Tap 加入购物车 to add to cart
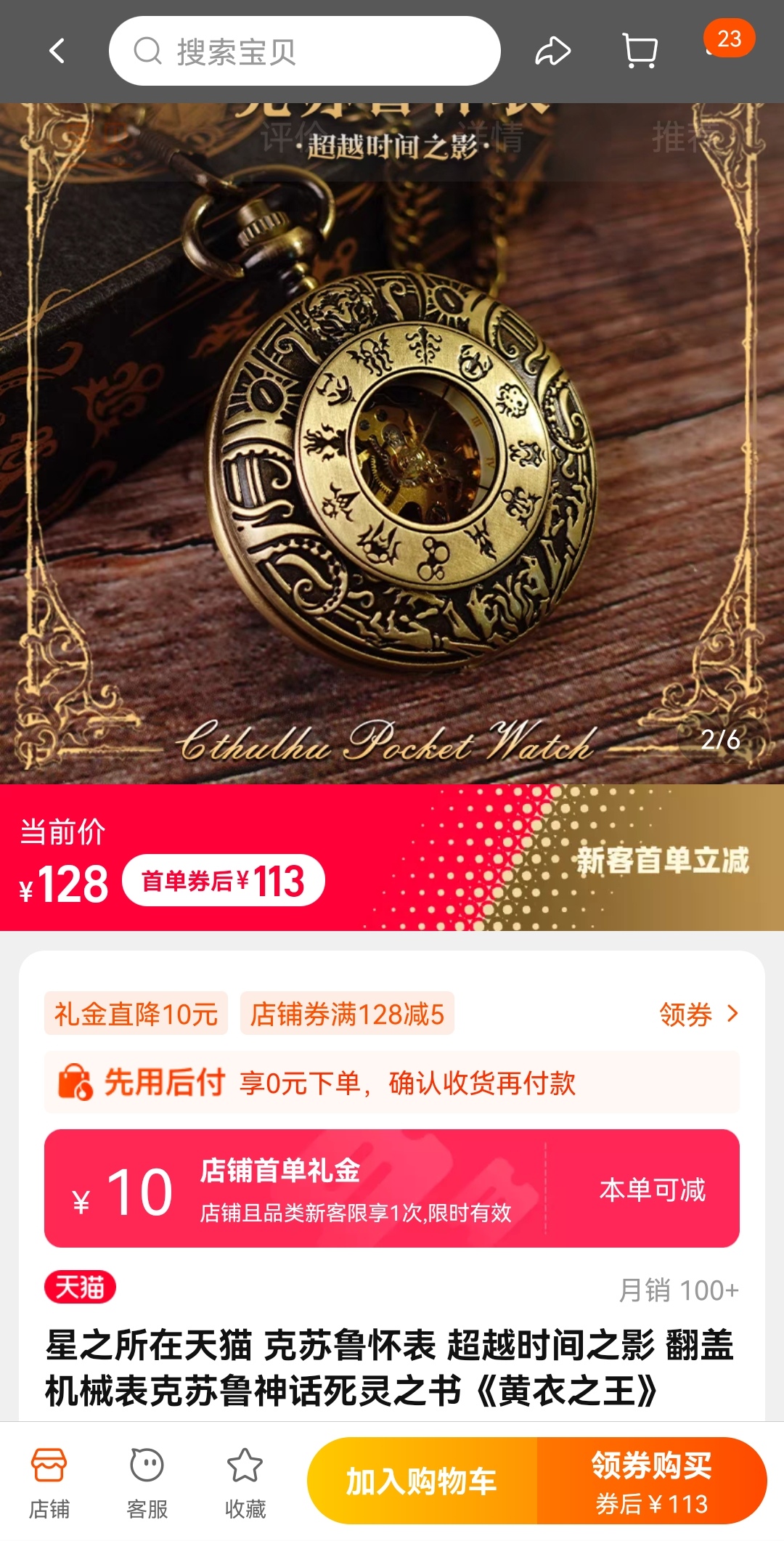Screen dimensions: 784x1541 [x=422, y=1481]
